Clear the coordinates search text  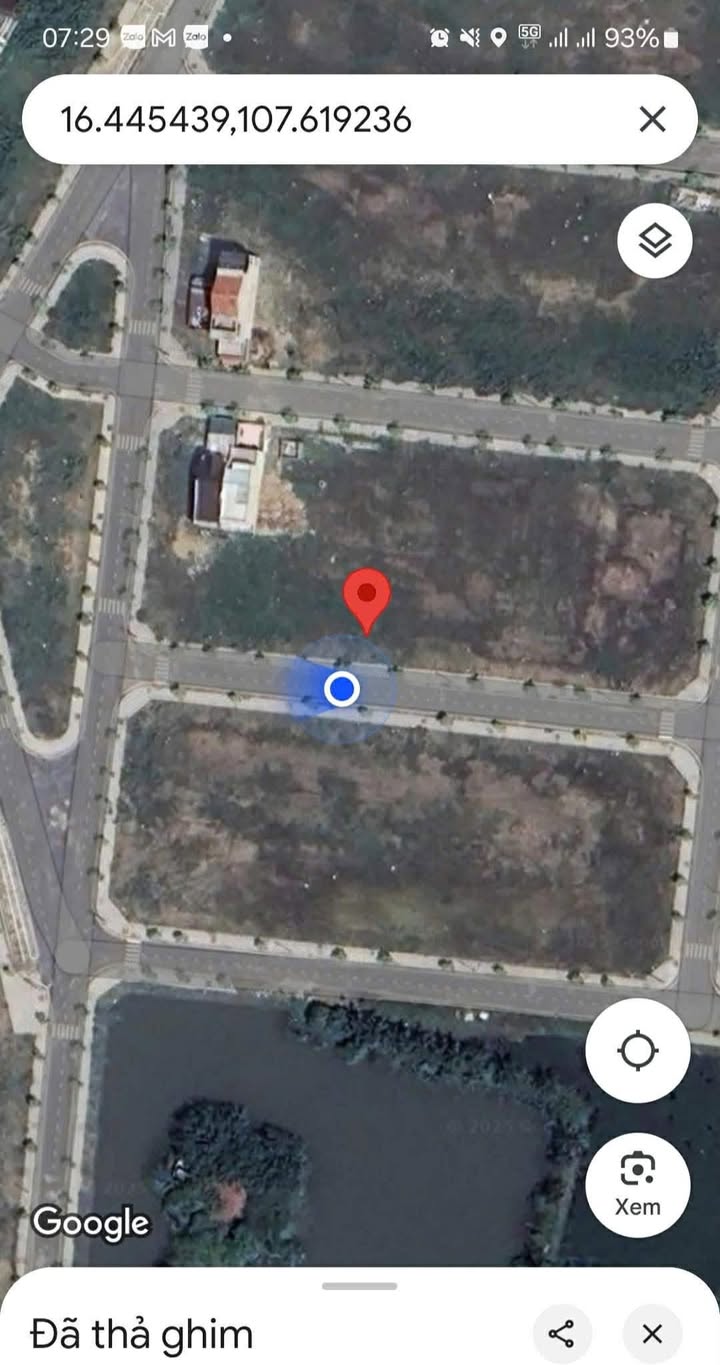[652, 120]
